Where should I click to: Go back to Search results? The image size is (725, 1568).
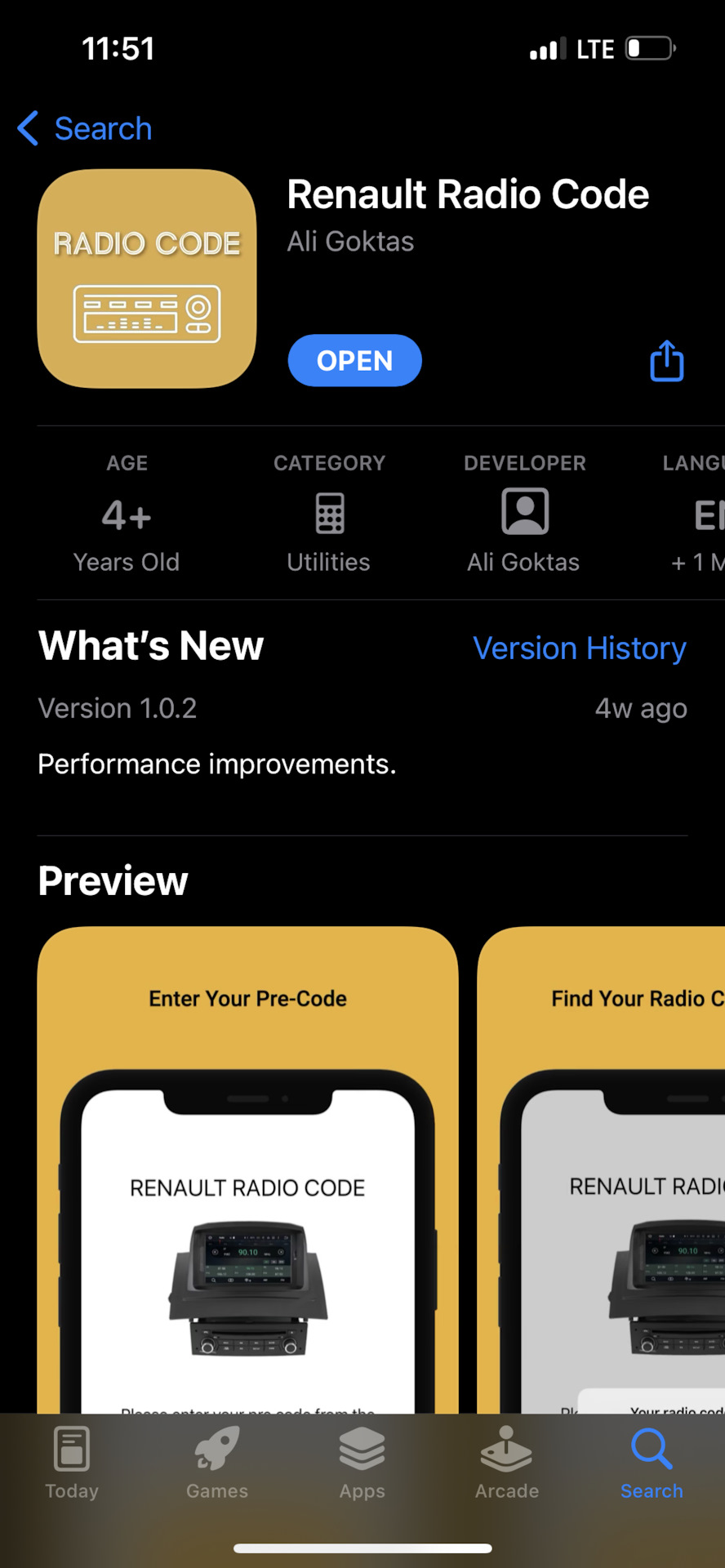tap(85, 128)
